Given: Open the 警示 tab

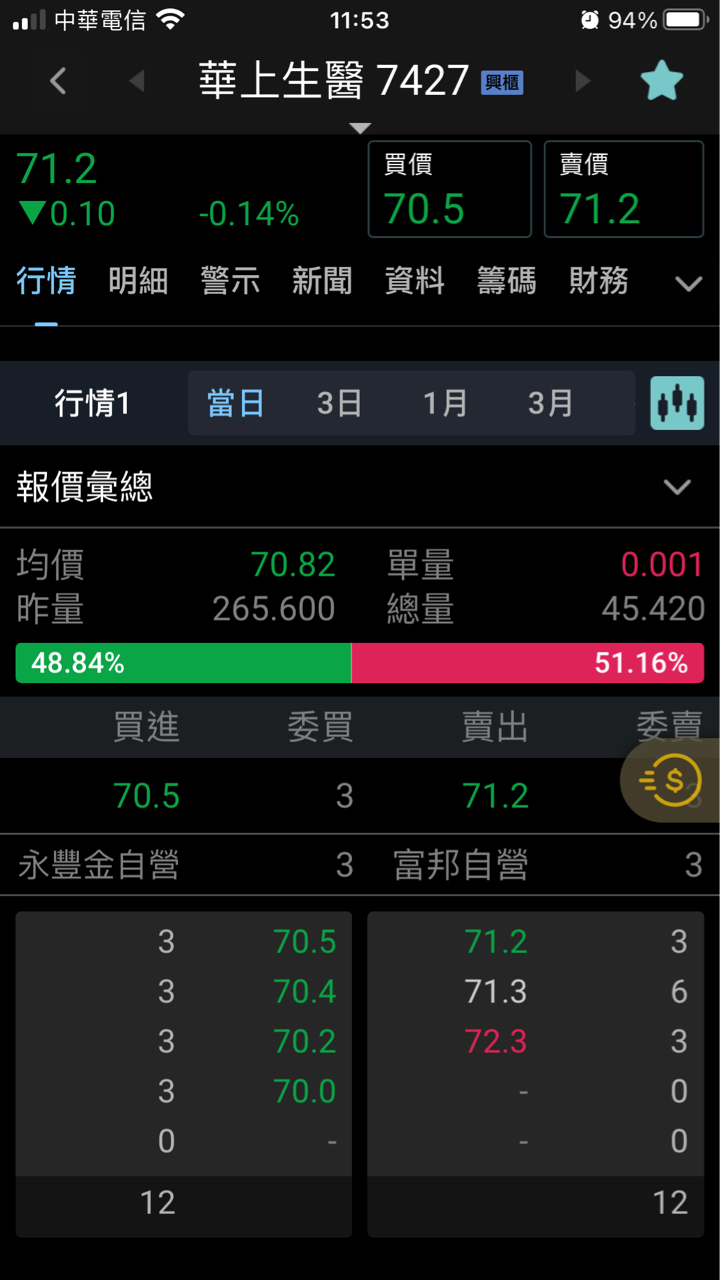Looking at the screenshot, I should (x=230, y=281).
